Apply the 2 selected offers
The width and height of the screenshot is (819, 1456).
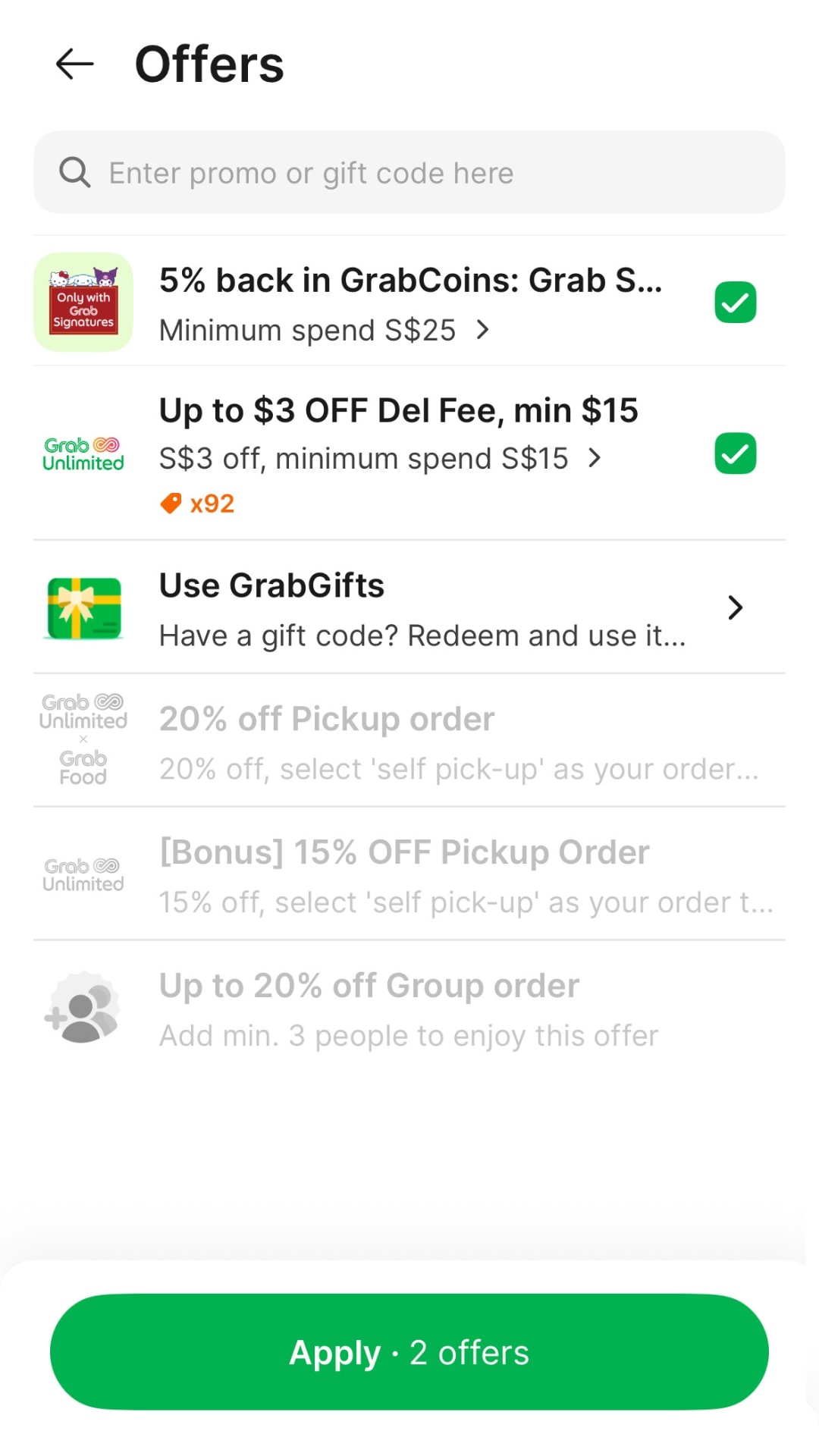pyautogui.click(x=409, y=1352)
